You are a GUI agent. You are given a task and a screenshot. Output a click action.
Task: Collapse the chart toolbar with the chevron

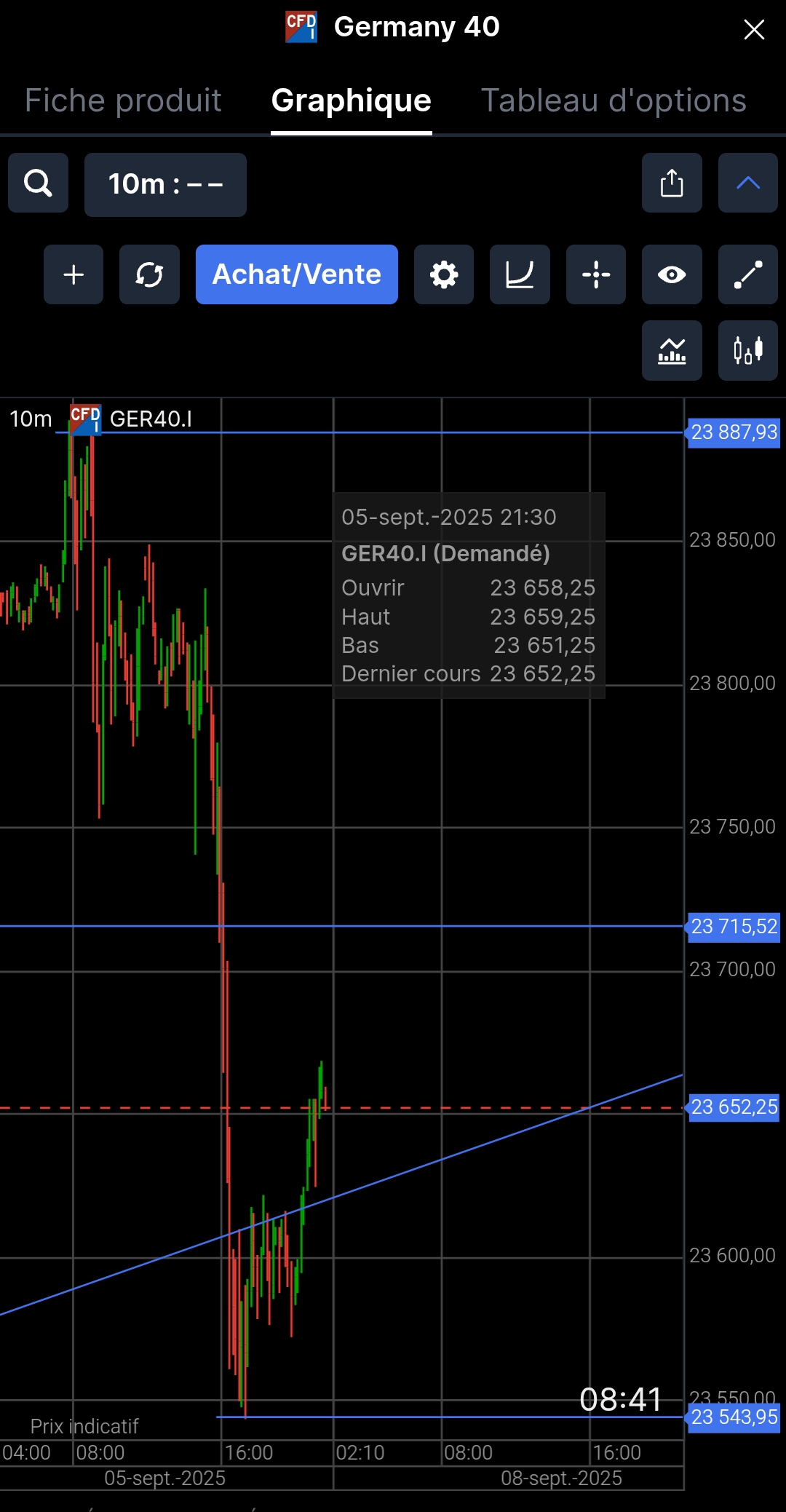pyautogui.click(x=747, y=183)
